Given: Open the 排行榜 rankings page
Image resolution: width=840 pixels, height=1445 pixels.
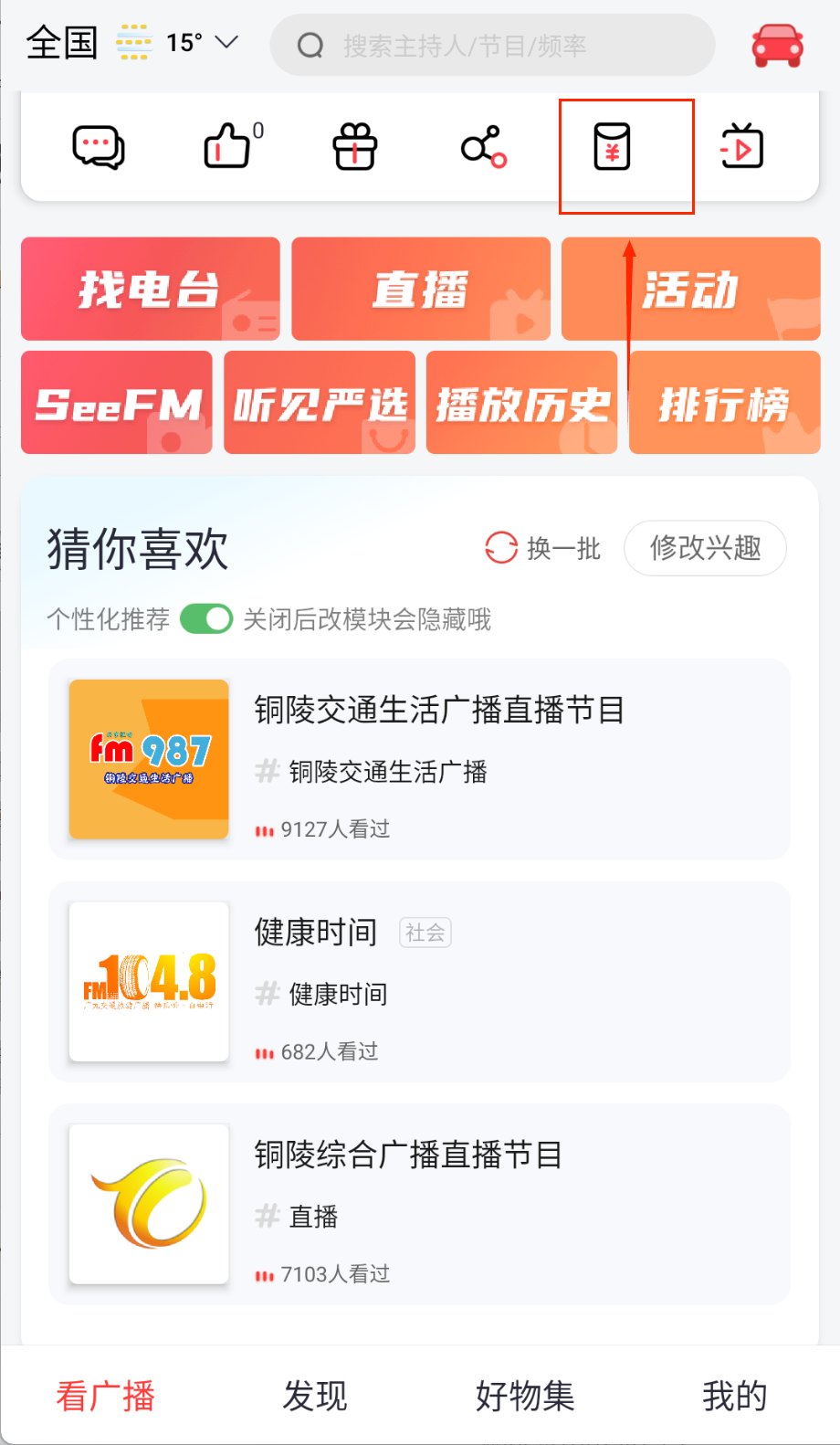Looking at the screenshot, I should pos(724,403).
